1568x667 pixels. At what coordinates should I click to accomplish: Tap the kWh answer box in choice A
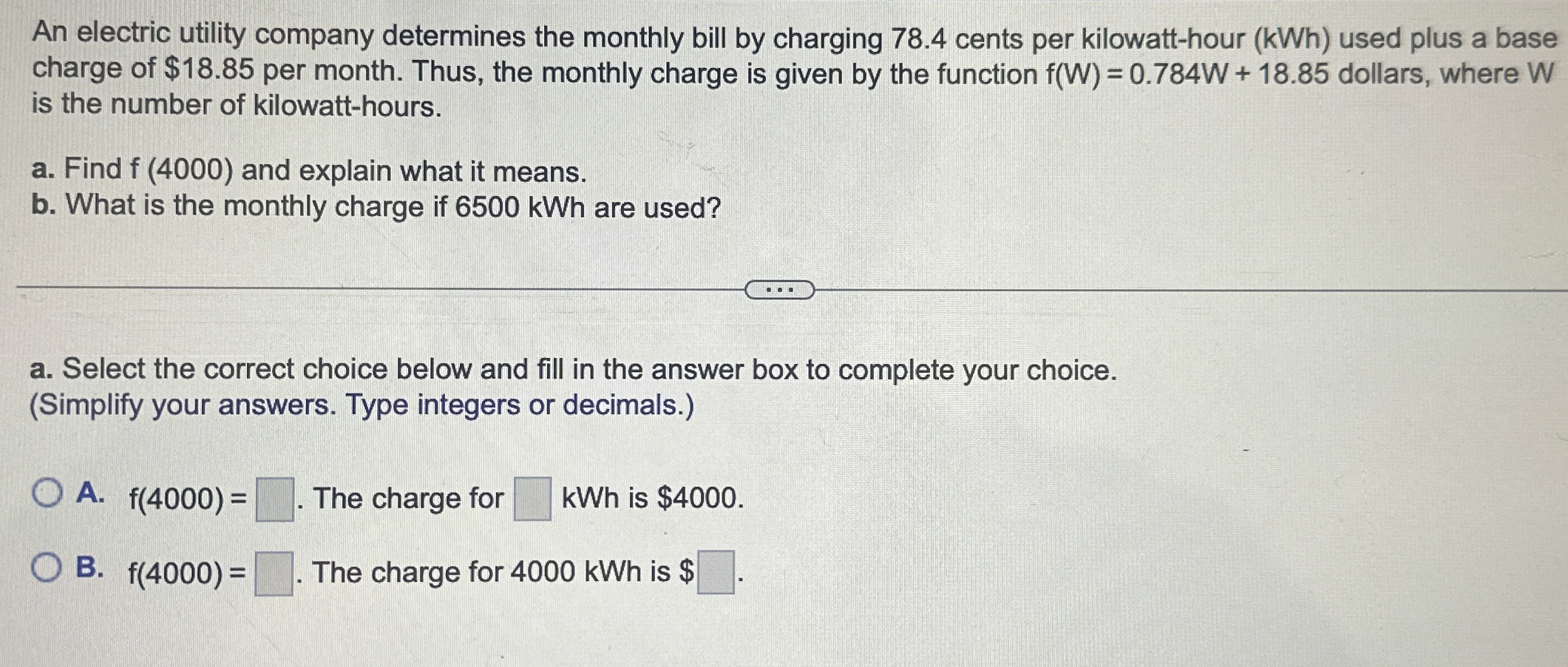[532, 499]
